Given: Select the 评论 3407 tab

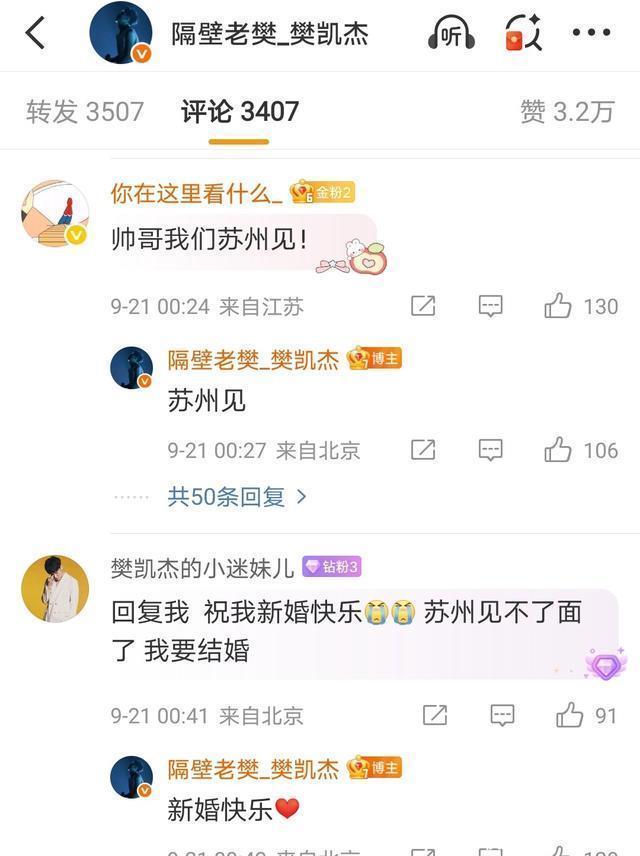Looking at the screenshot, I should 239,111.
